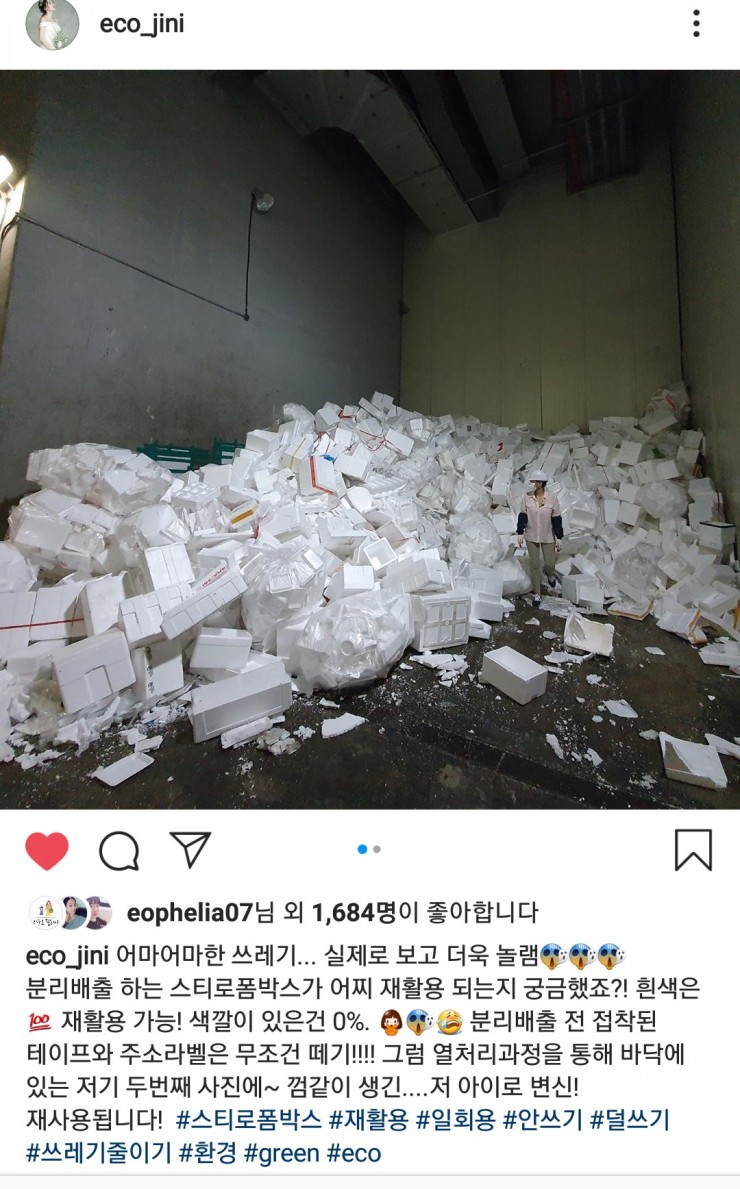
Task: Unlike the post with the red heart
Action: point(46,850)
